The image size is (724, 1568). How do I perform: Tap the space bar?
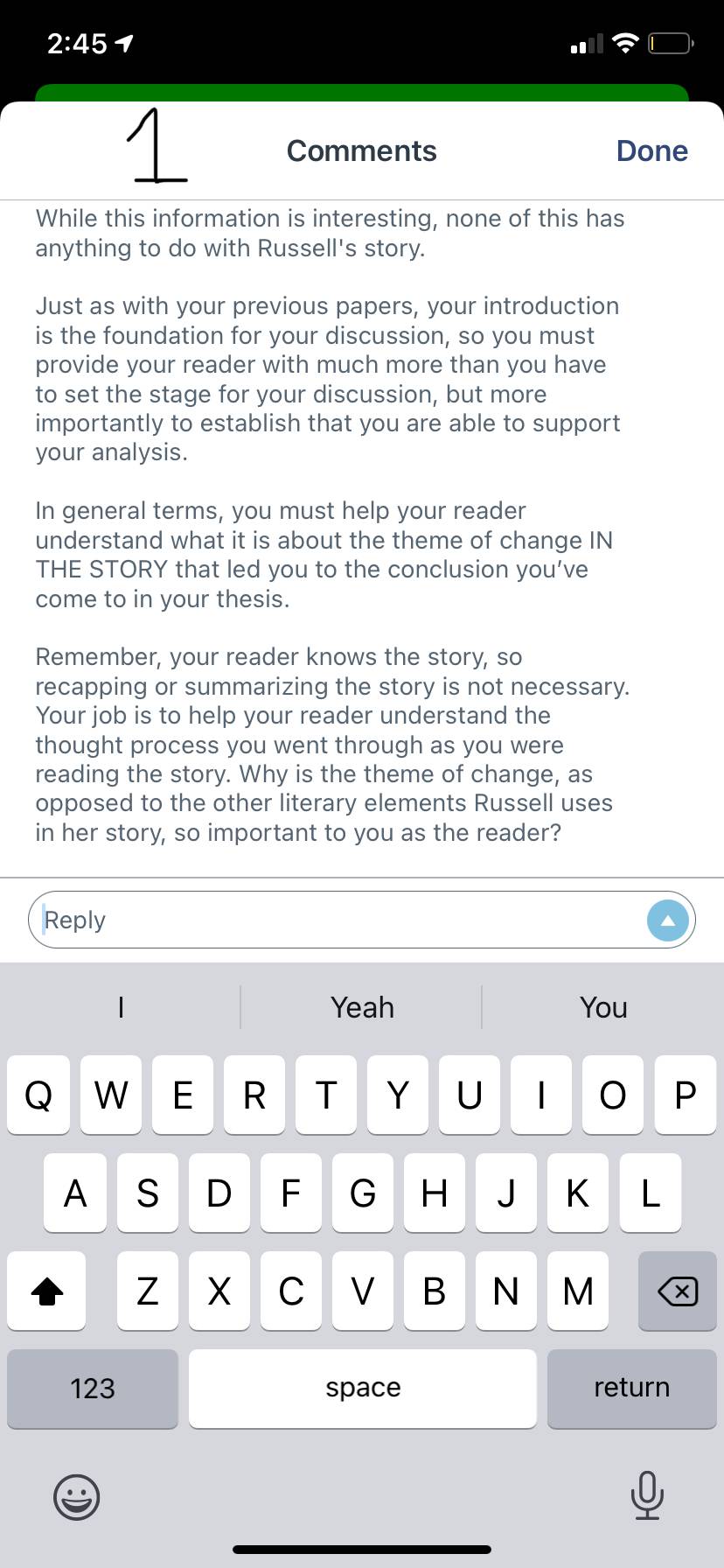363,1388
